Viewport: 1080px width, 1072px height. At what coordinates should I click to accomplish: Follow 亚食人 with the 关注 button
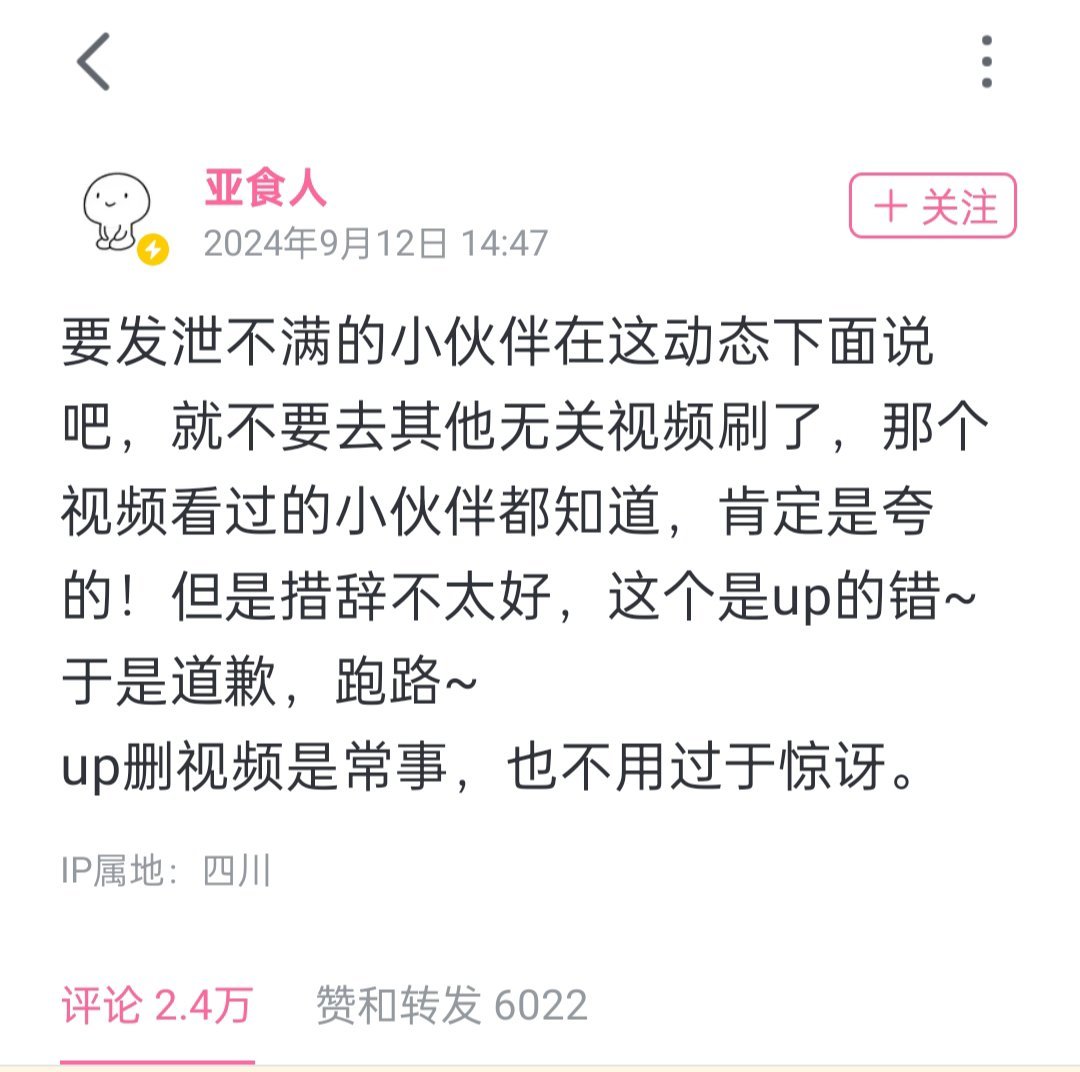(932, 206)
